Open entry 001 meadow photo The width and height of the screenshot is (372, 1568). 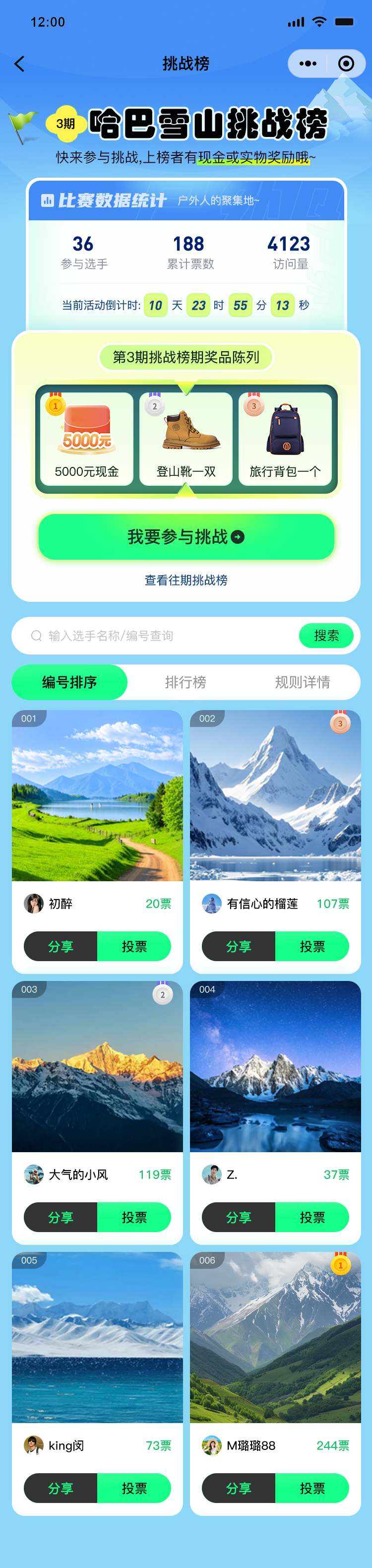pos(97,795)
